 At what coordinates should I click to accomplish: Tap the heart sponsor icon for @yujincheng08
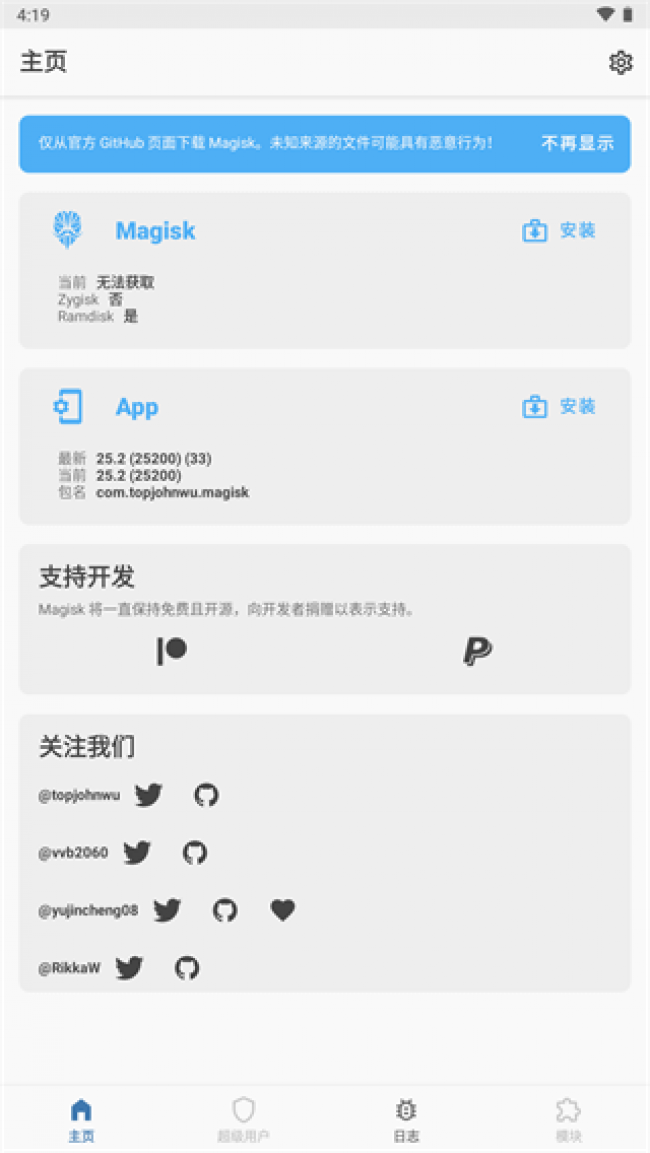click(x=283, y=911)
